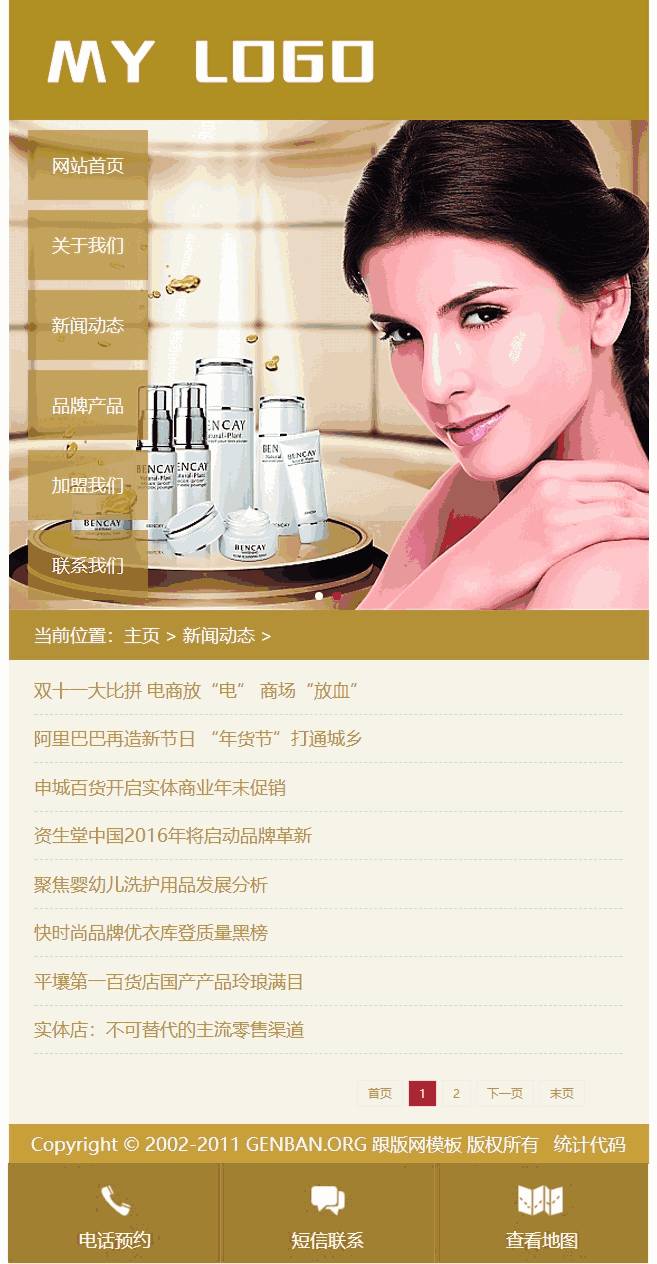
Task: Read 阿里巴巴再造新节日 article
Action: click(198, 739)
